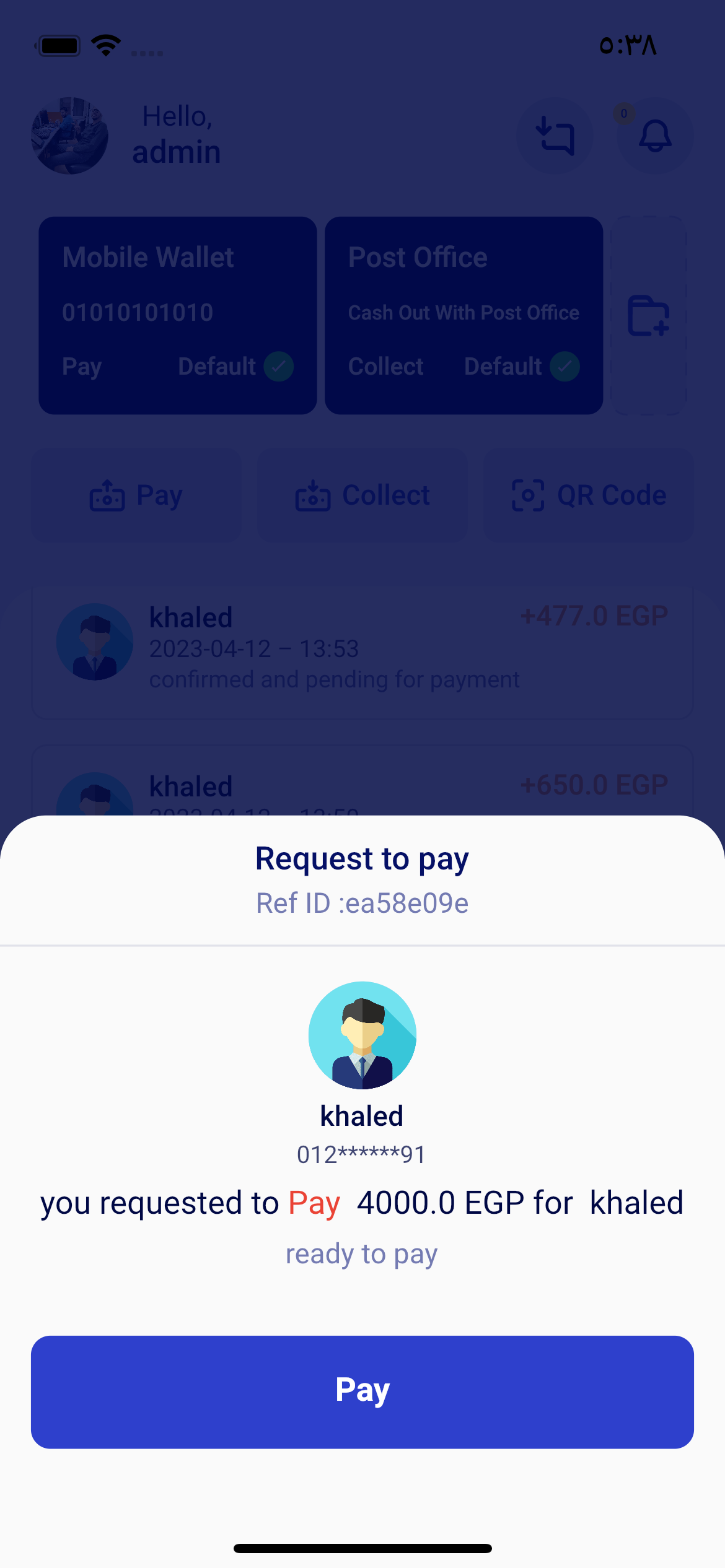Click khaled's avatar on the Request to pay sheet
This screenshot has height=1568, width=725.
(x=362, y=1033)
